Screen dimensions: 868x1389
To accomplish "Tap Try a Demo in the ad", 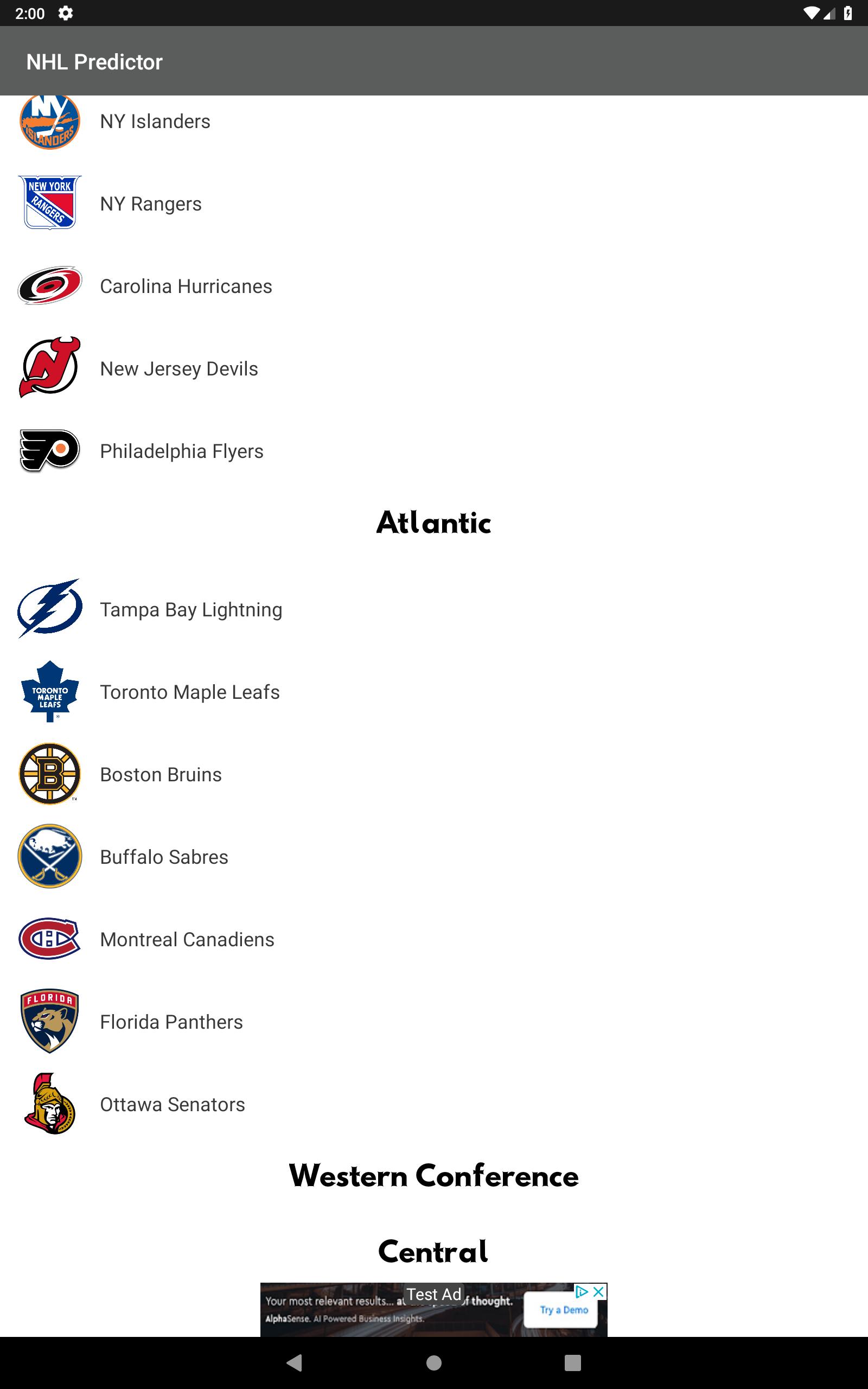I will (563, 1310).
